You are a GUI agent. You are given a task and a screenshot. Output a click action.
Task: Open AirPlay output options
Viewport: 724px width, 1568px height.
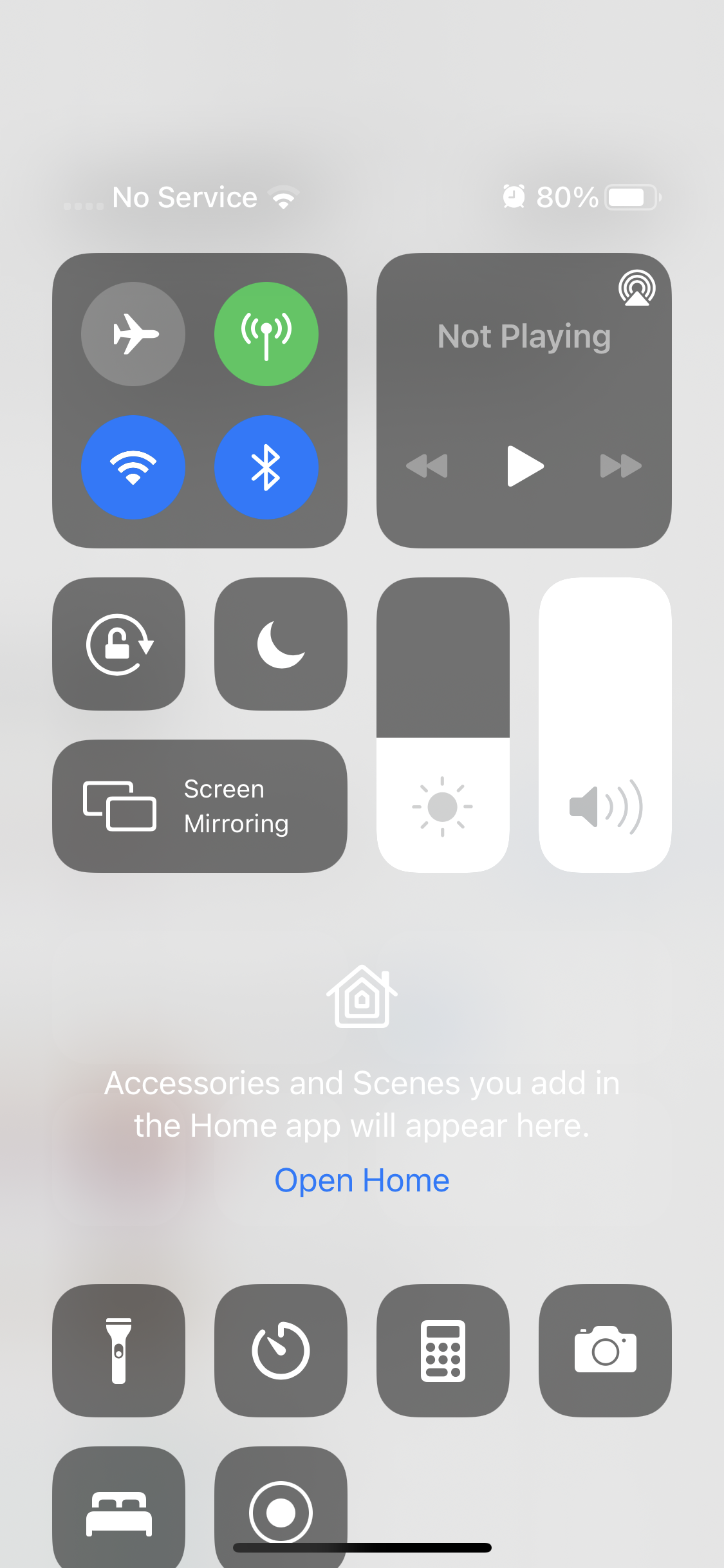[x=636, y=288]
